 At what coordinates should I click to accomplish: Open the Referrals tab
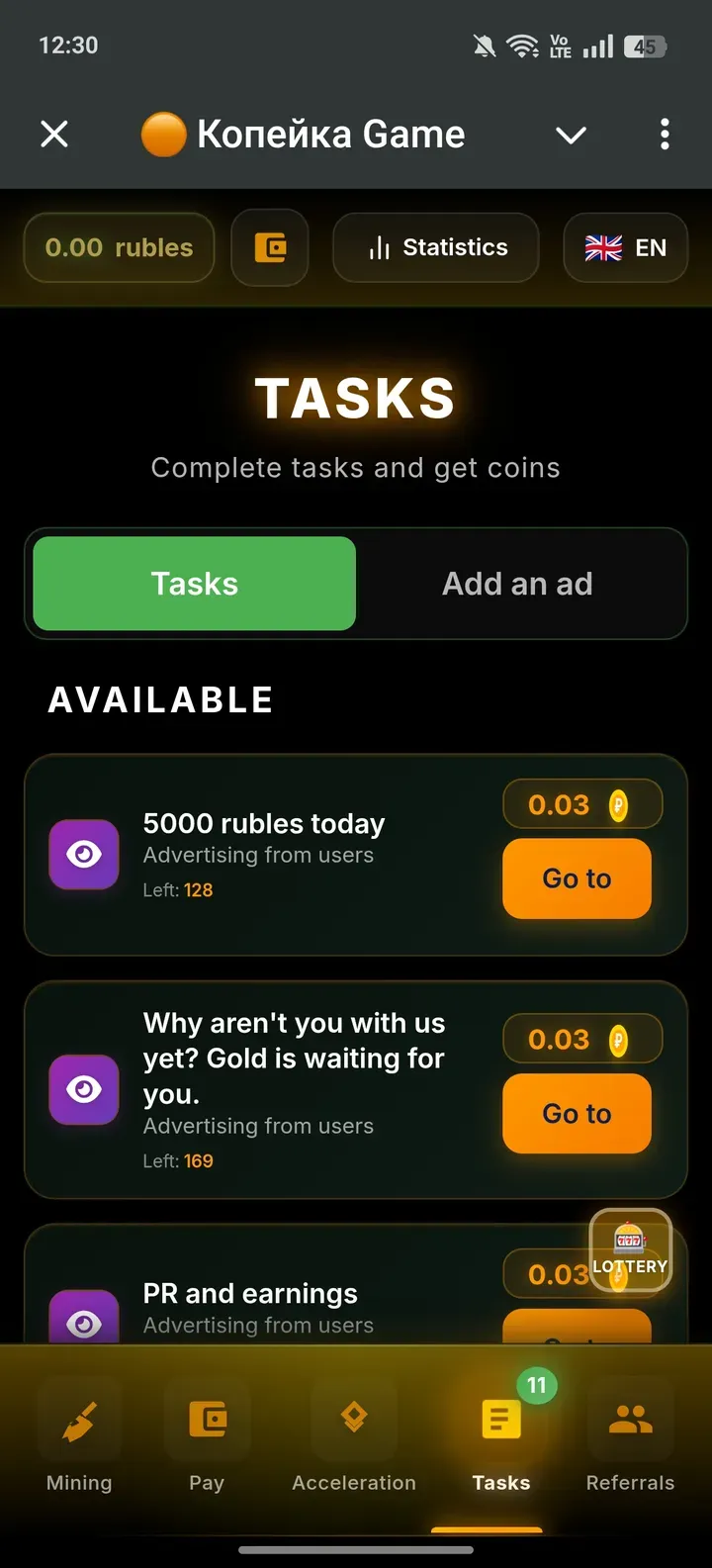[630, 1436]
